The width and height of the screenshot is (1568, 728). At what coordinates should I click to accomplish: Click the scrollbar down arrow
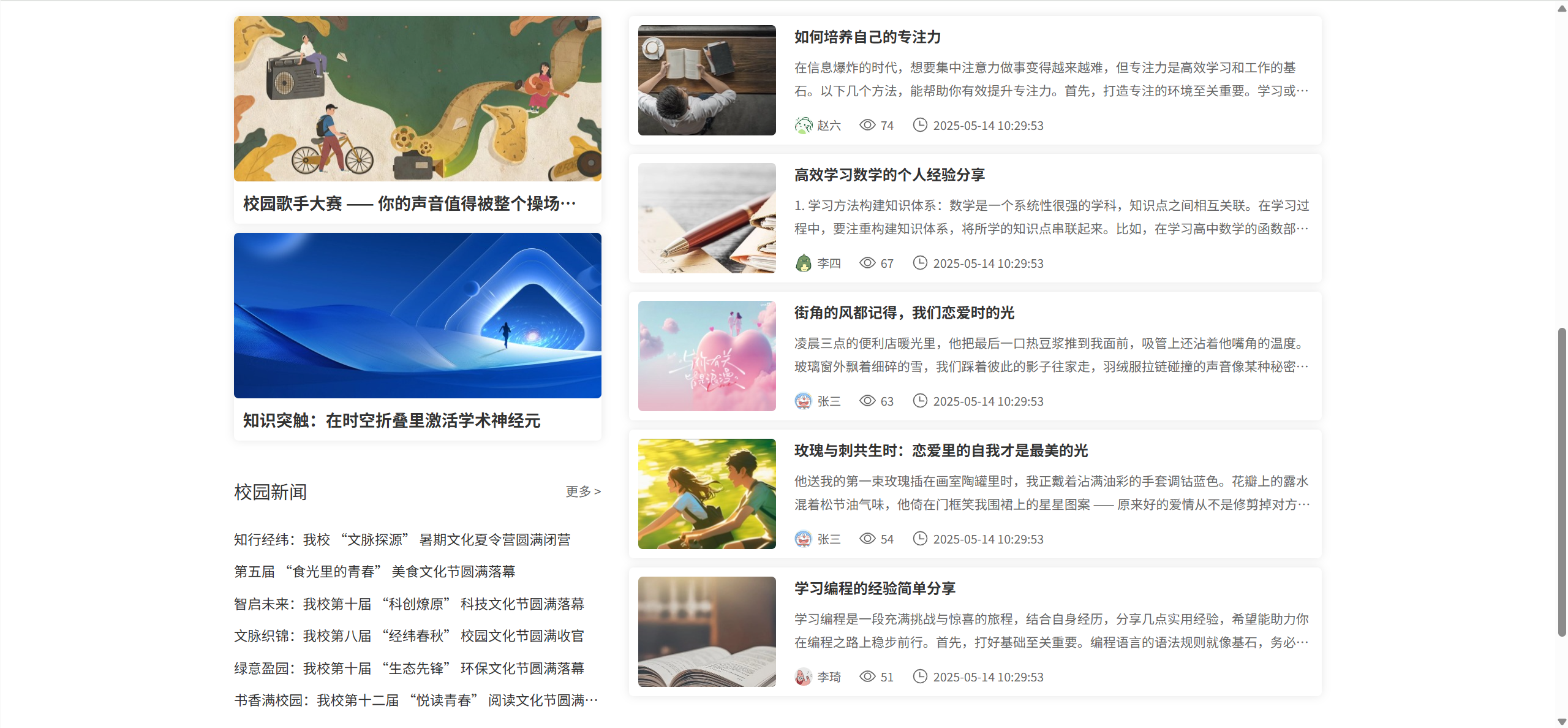(1562, 721)
